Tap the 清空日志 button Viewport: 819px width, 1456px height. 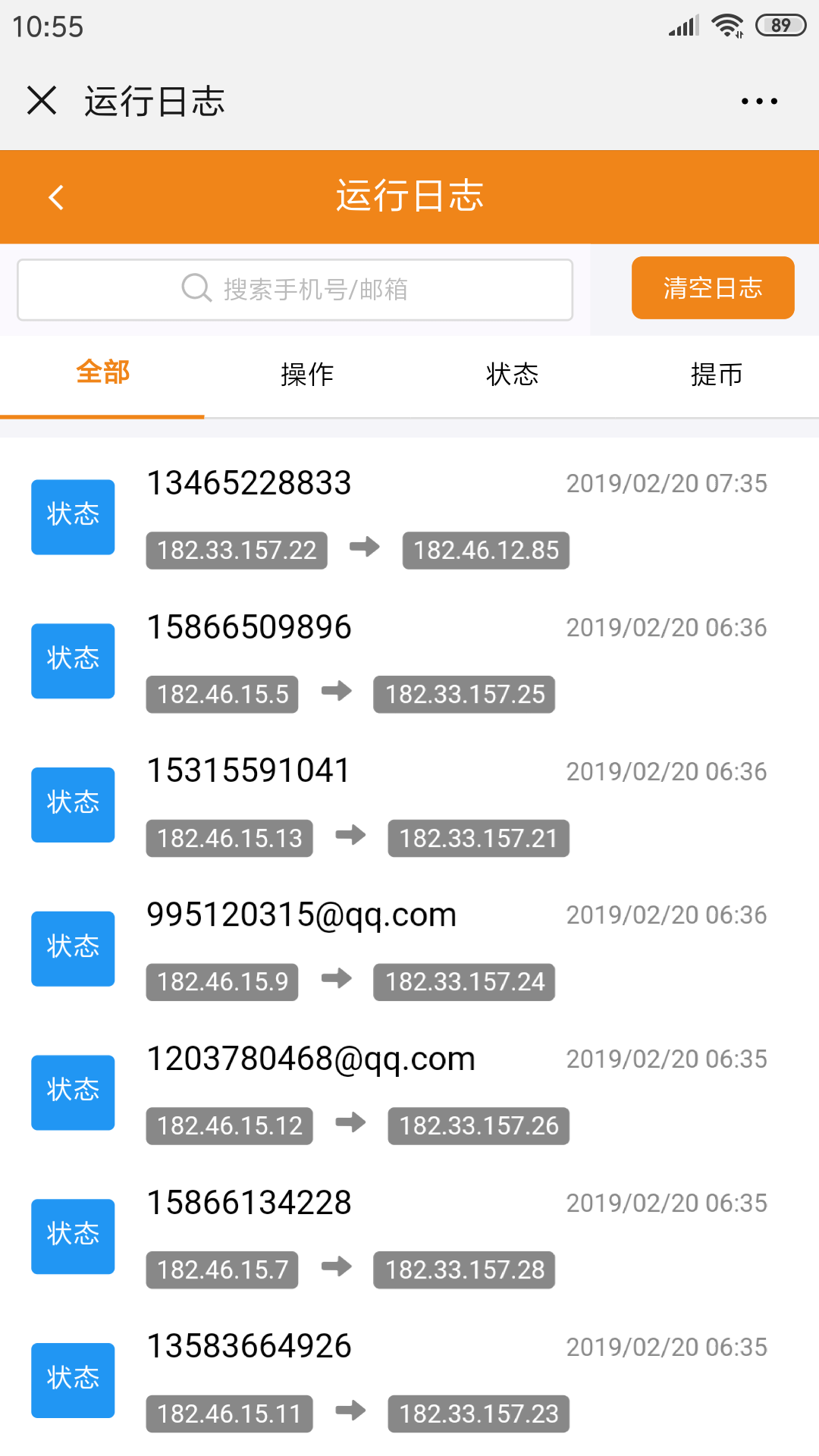[712, 288]
